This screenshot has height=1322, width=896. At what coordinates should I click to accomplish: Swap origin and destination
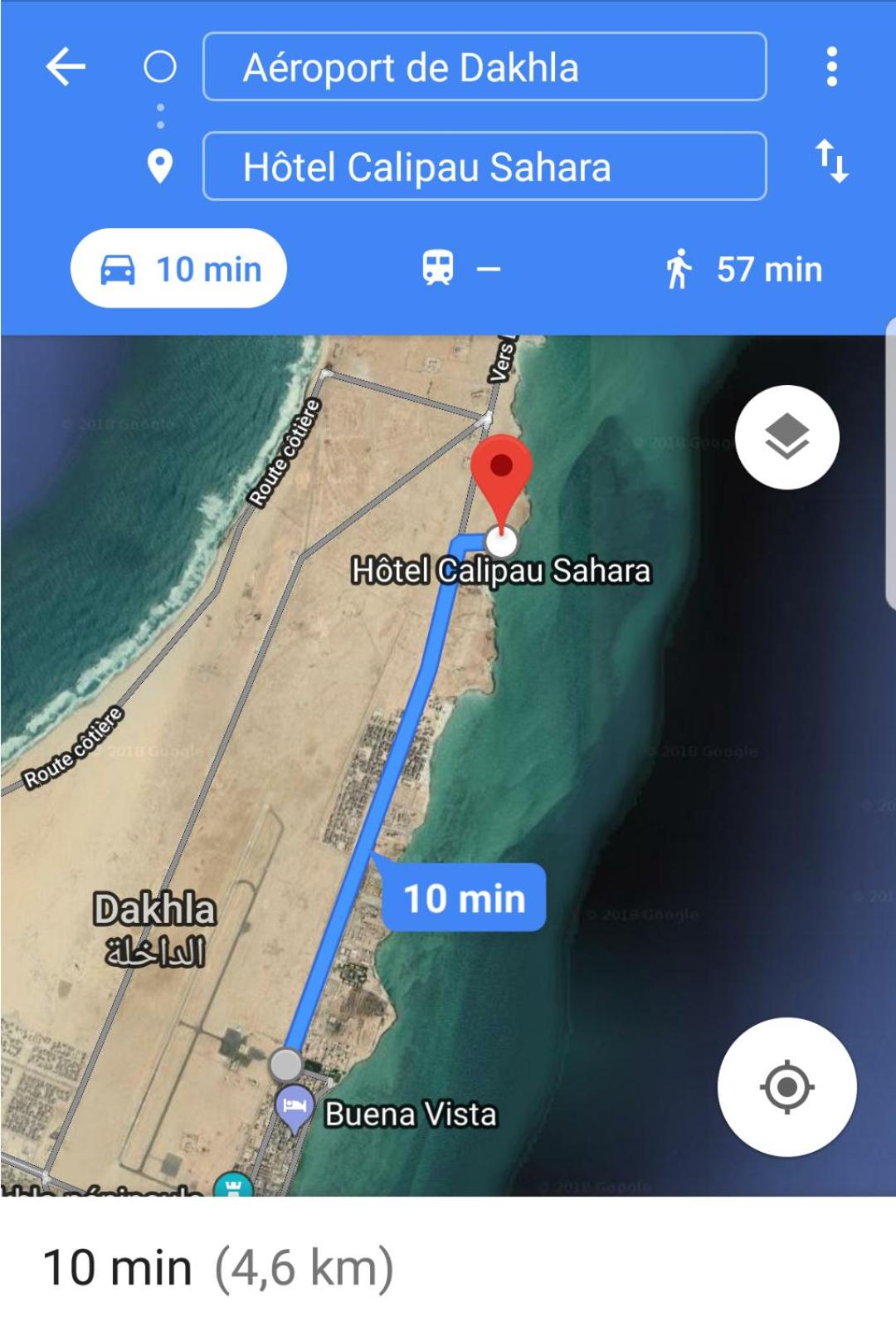[831, 161]
